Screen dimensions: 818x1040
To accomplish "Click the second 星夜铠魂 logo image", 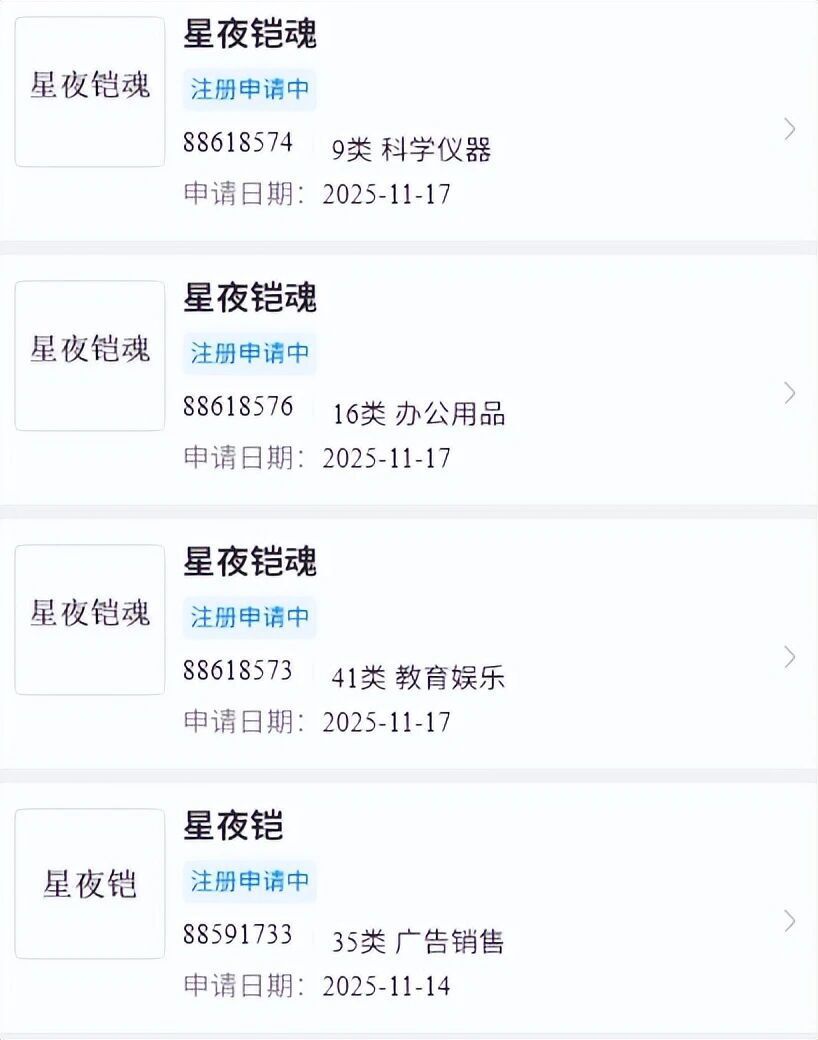I will tap(88, 354).
